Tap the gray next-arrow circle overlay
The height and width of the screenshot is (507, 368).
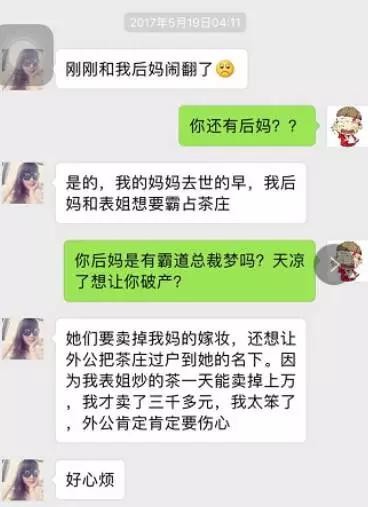(331, 264)
